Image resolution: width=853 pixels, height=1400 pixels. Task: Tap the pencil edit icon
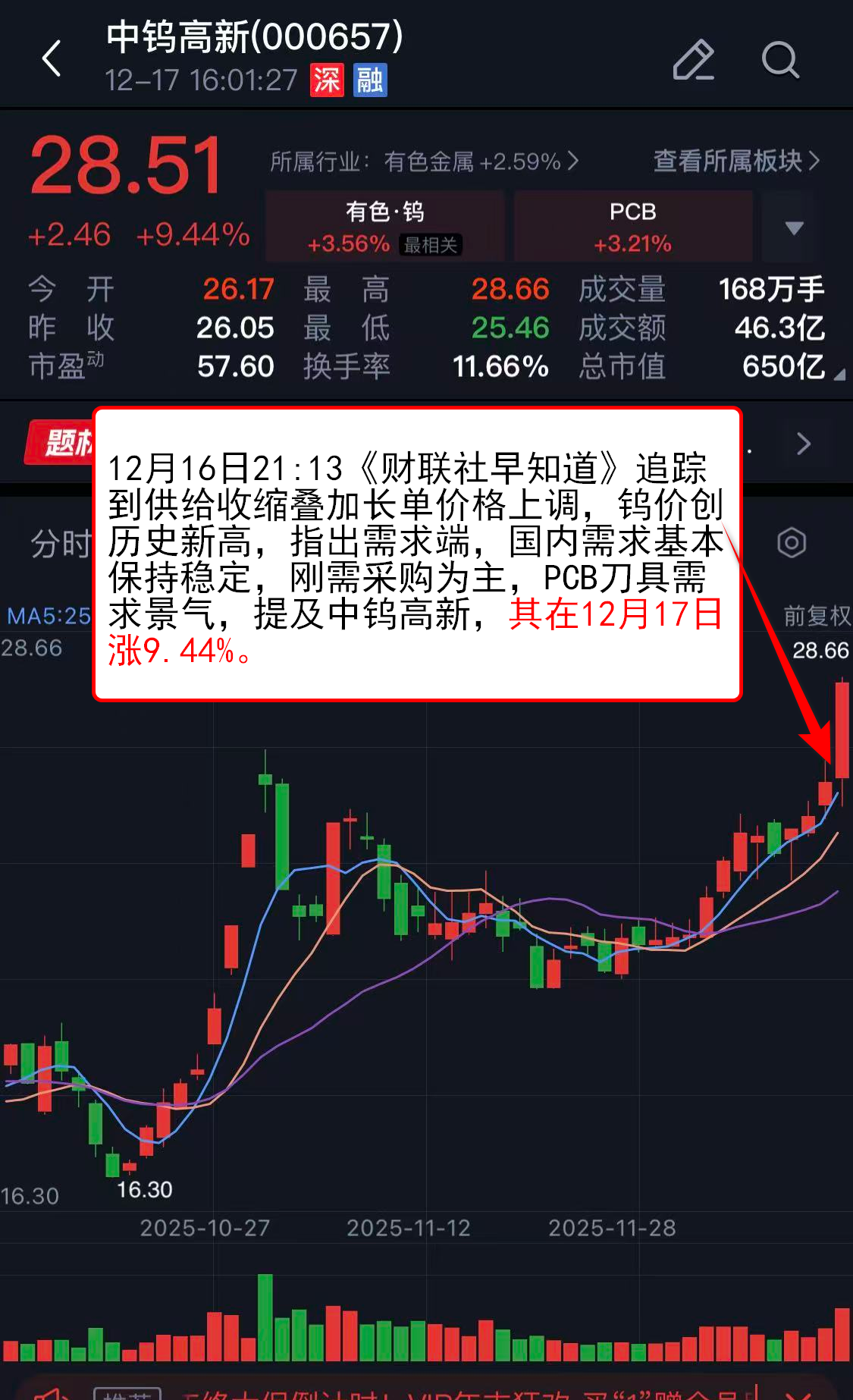click(693, 60)
